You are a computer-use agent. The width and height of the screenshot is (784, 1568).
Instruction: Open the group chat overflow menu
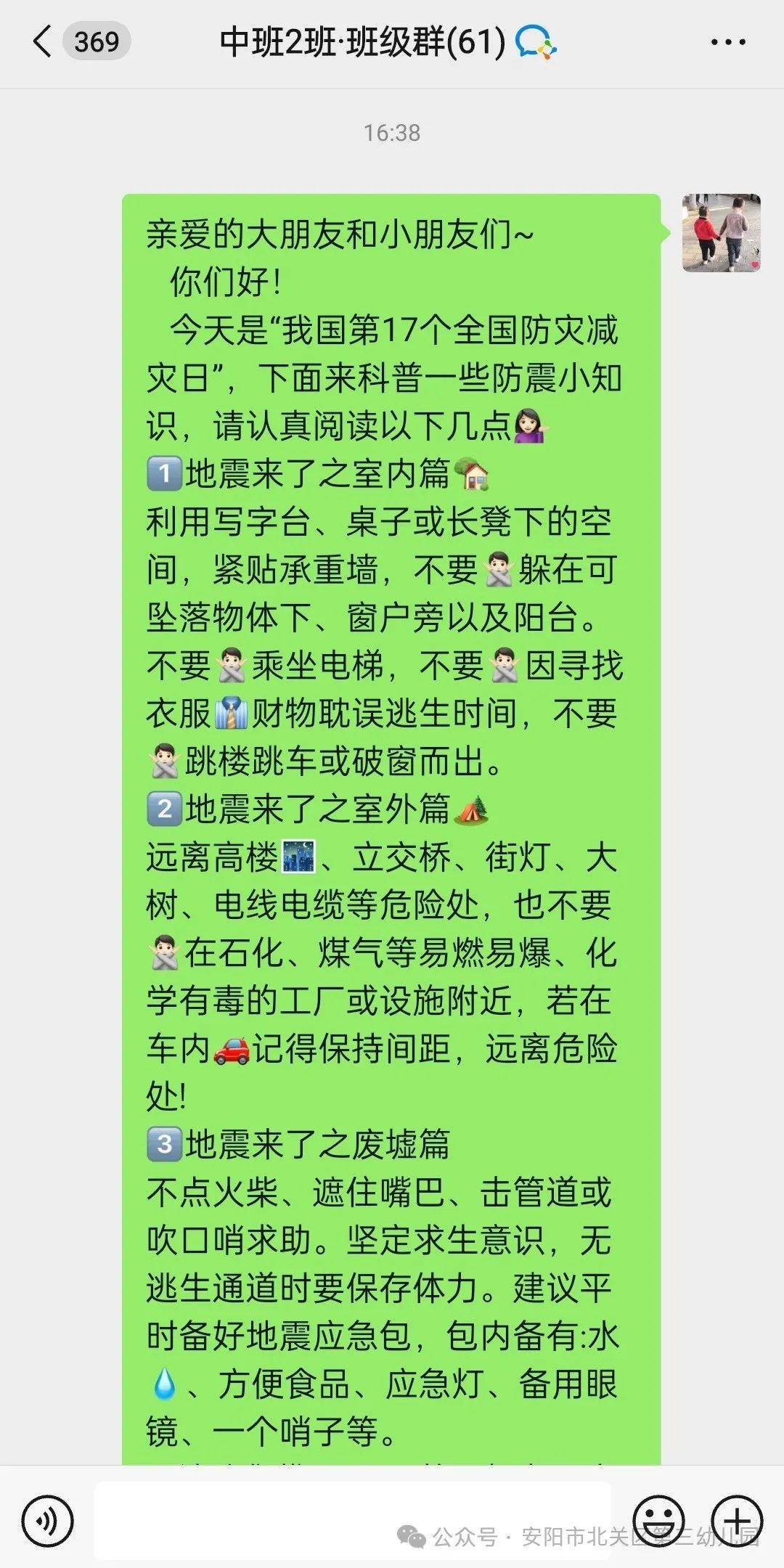pyautogui.click(x=728, y=42)
